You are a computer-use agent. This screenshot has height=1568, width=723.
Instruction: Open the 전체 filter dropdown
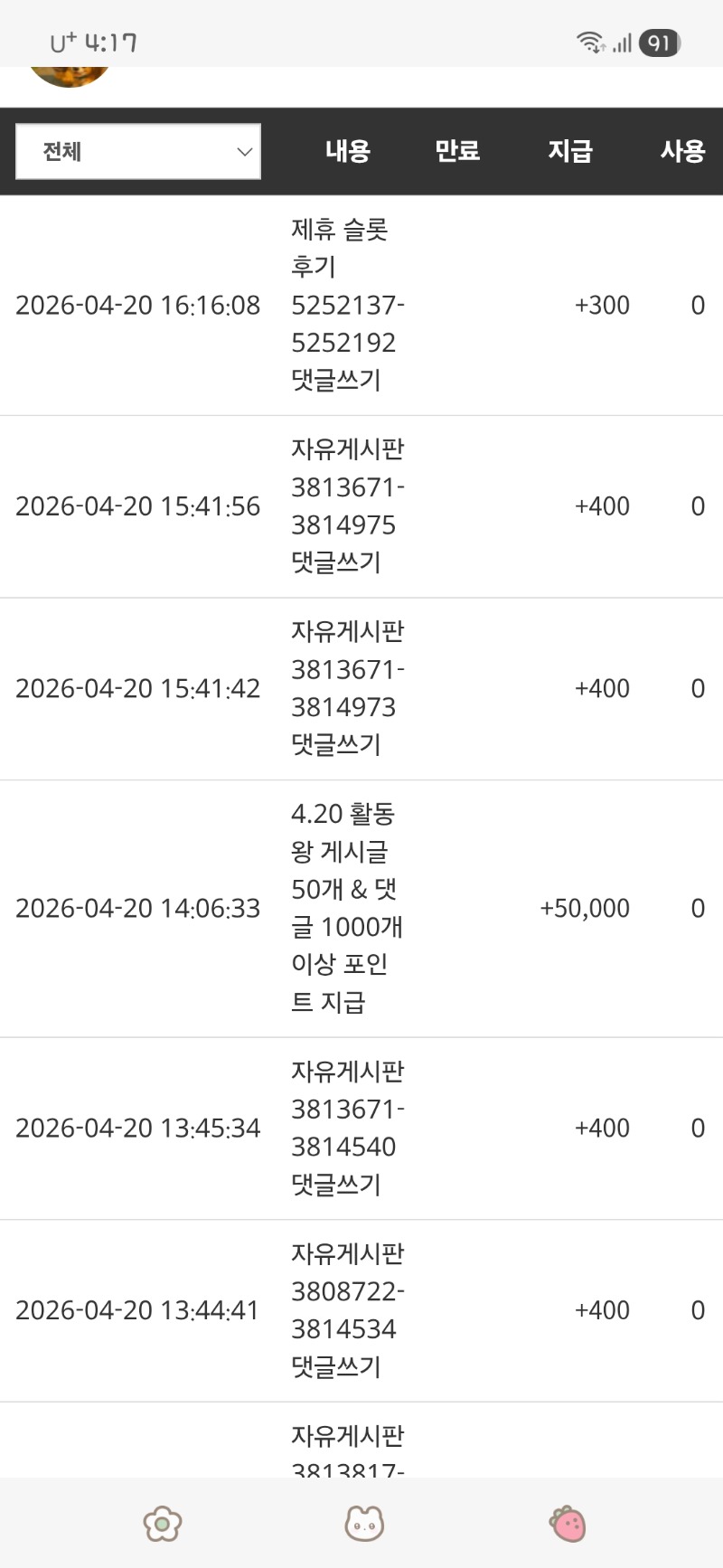coord(138,152)
